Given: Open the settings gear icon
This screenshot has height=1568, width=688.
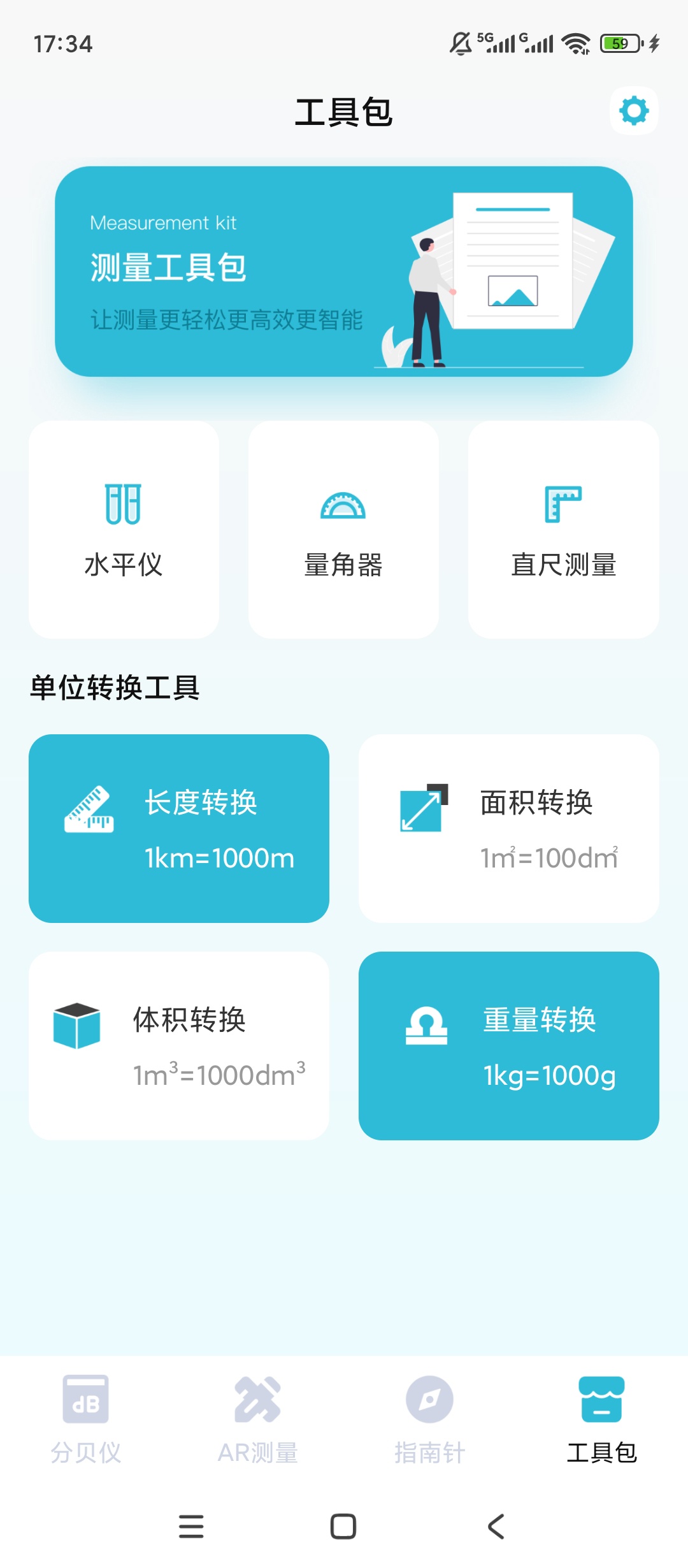Looking at the screenshot, I should [x=634, y=111].
